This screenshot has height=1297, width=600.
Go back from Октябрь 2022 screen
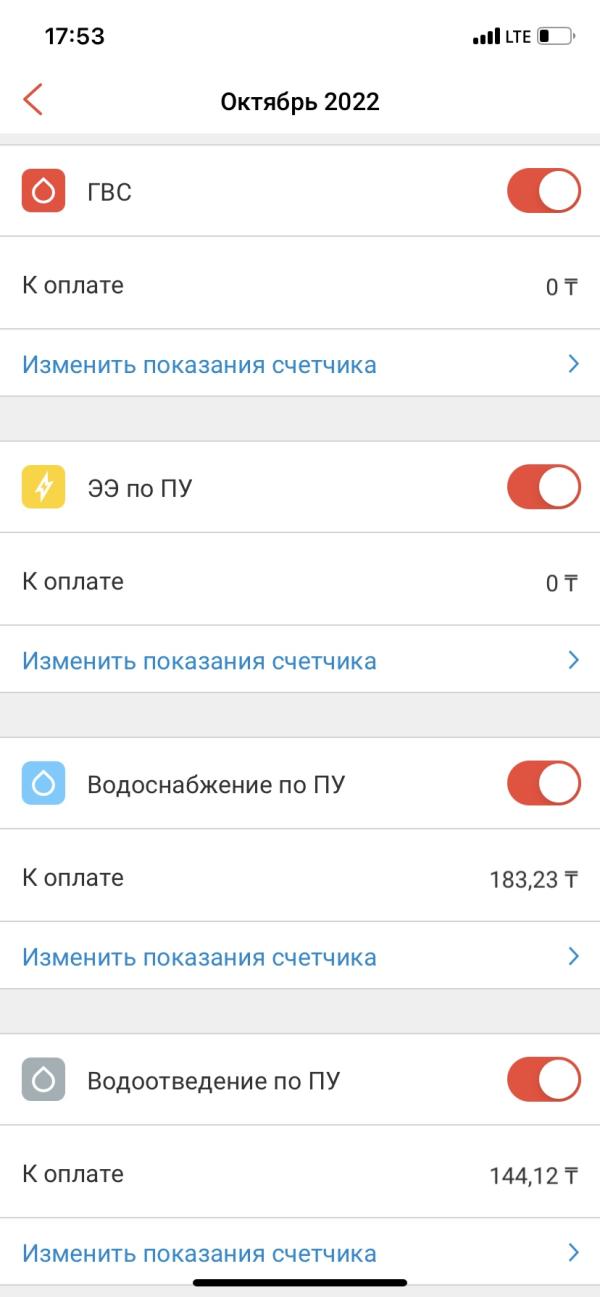coord(33,100)
